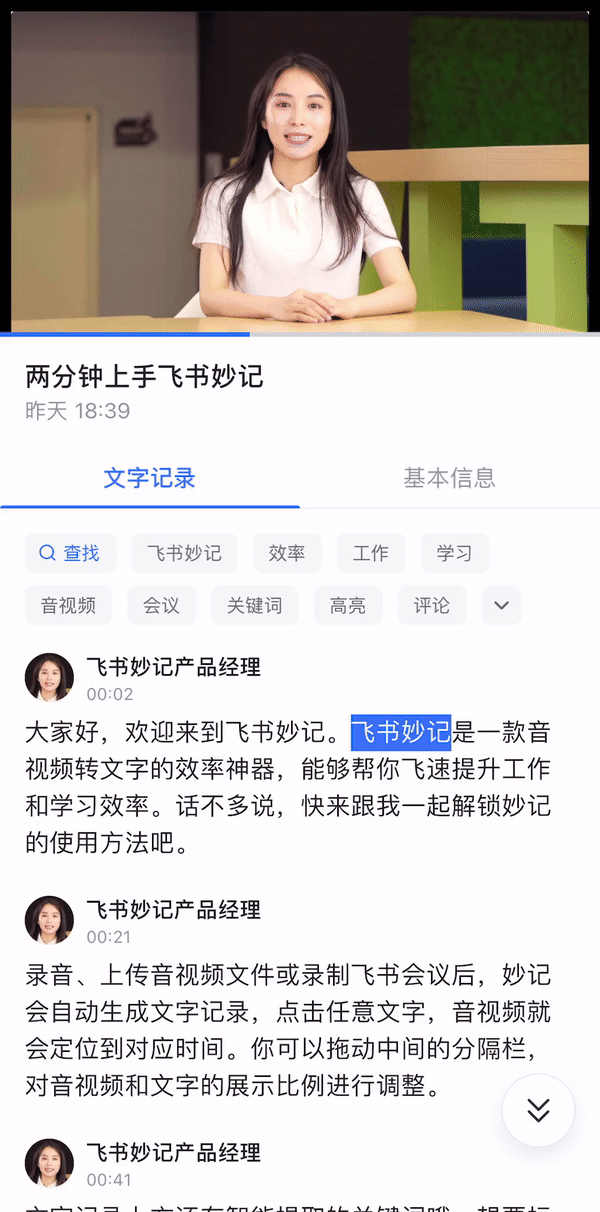600x1212 pixels.
Task: Select the 关键词 chip
Action: pyautogui.click(x=254, y=605)
